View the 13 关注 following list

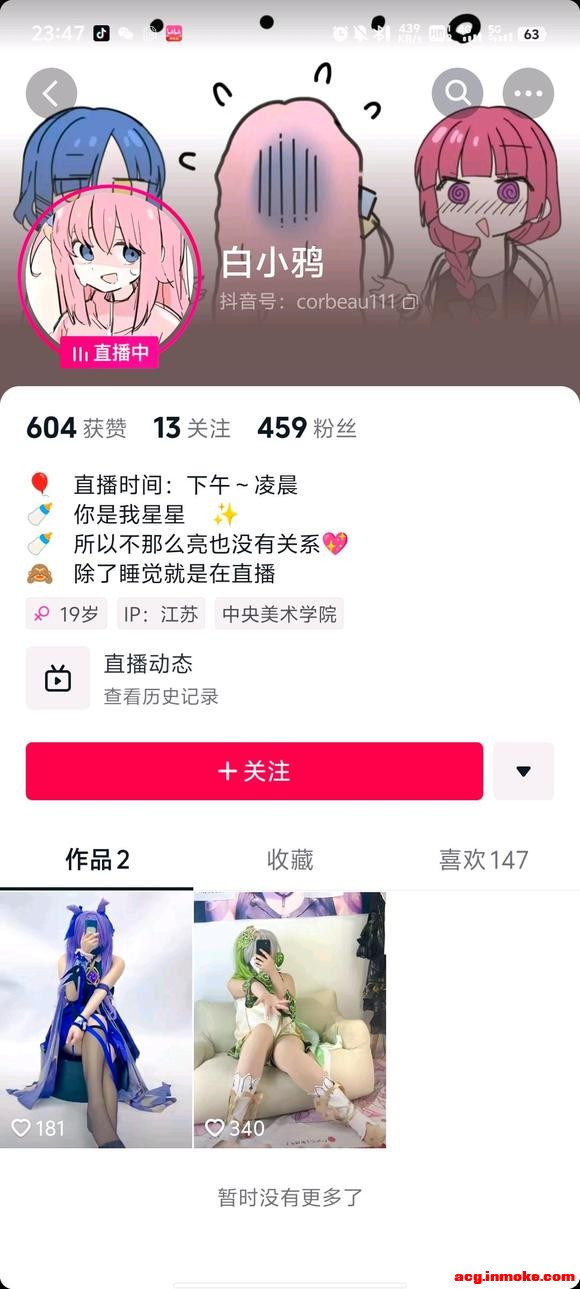[192, 428]
